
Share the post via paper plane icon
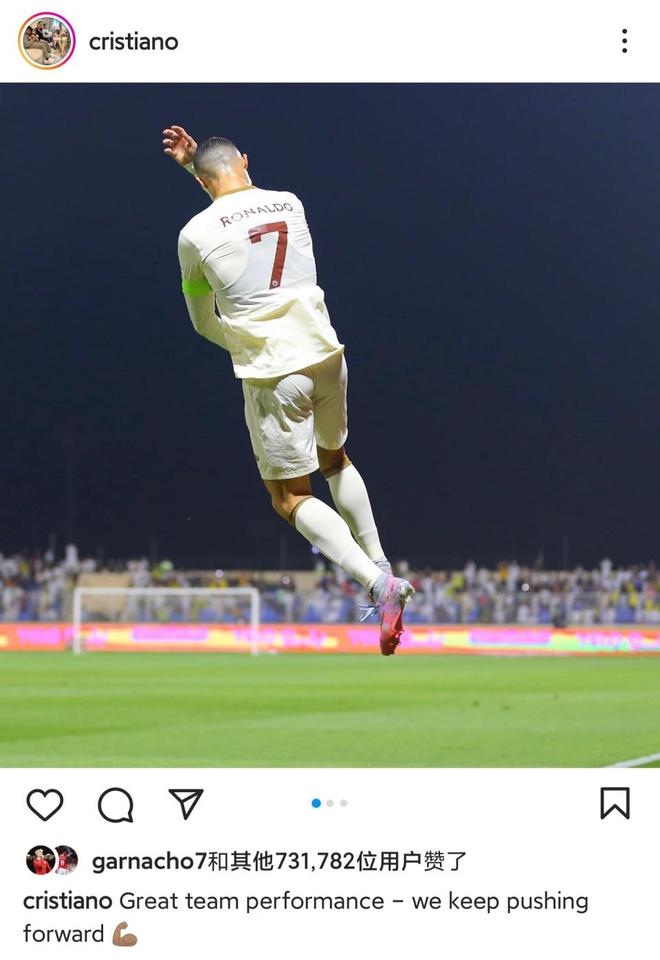pos(186,803)
